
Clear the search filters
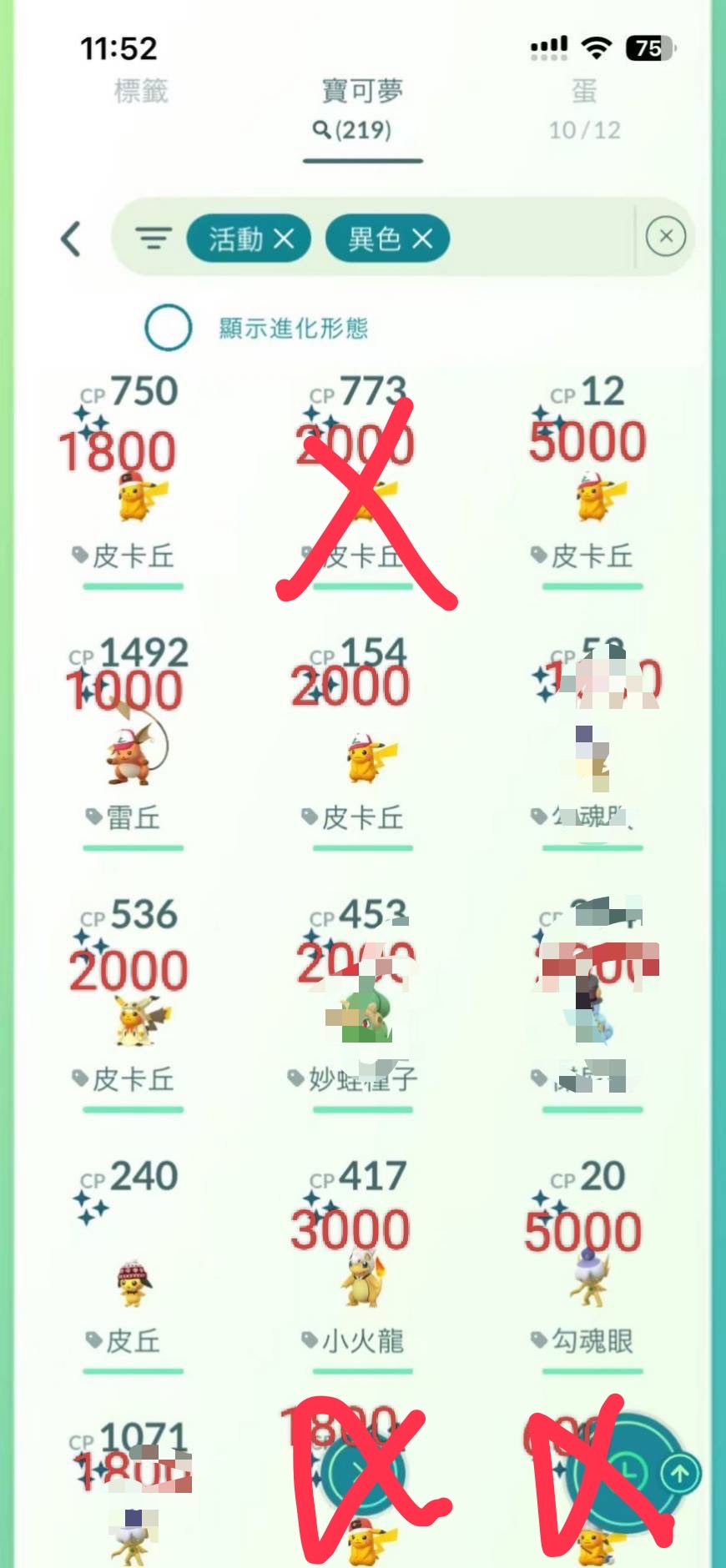[665, 237]
